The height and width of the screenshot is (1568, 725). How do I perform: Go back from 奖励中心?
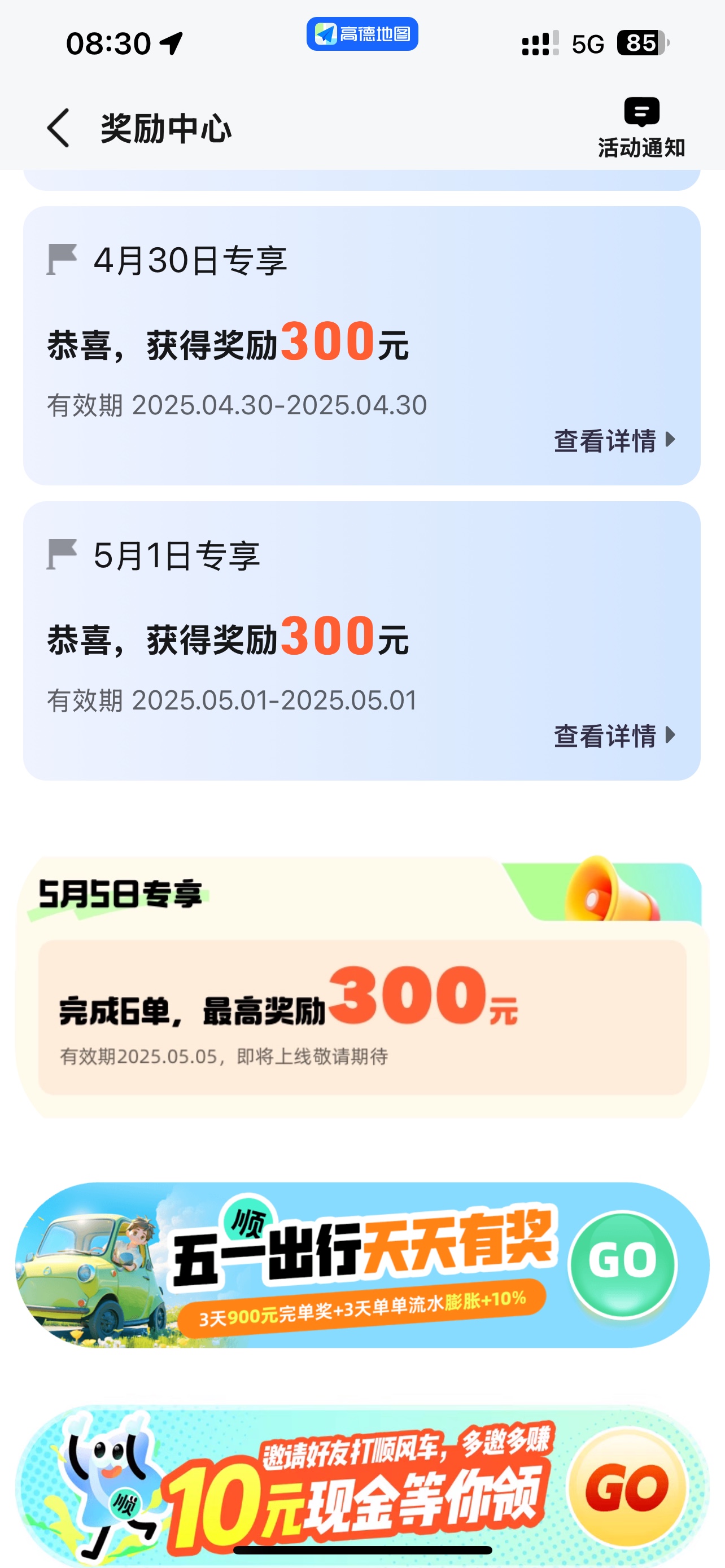point(58,129)
